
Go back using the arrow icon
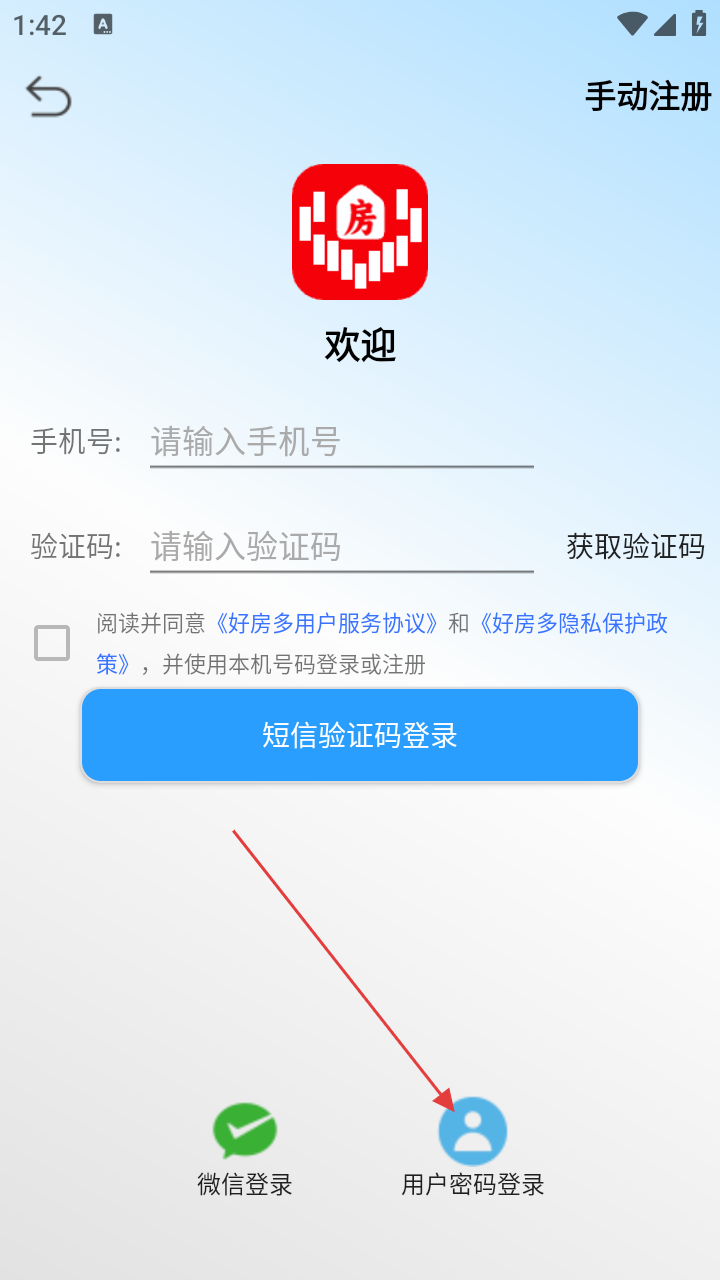[x=48, y=97]
